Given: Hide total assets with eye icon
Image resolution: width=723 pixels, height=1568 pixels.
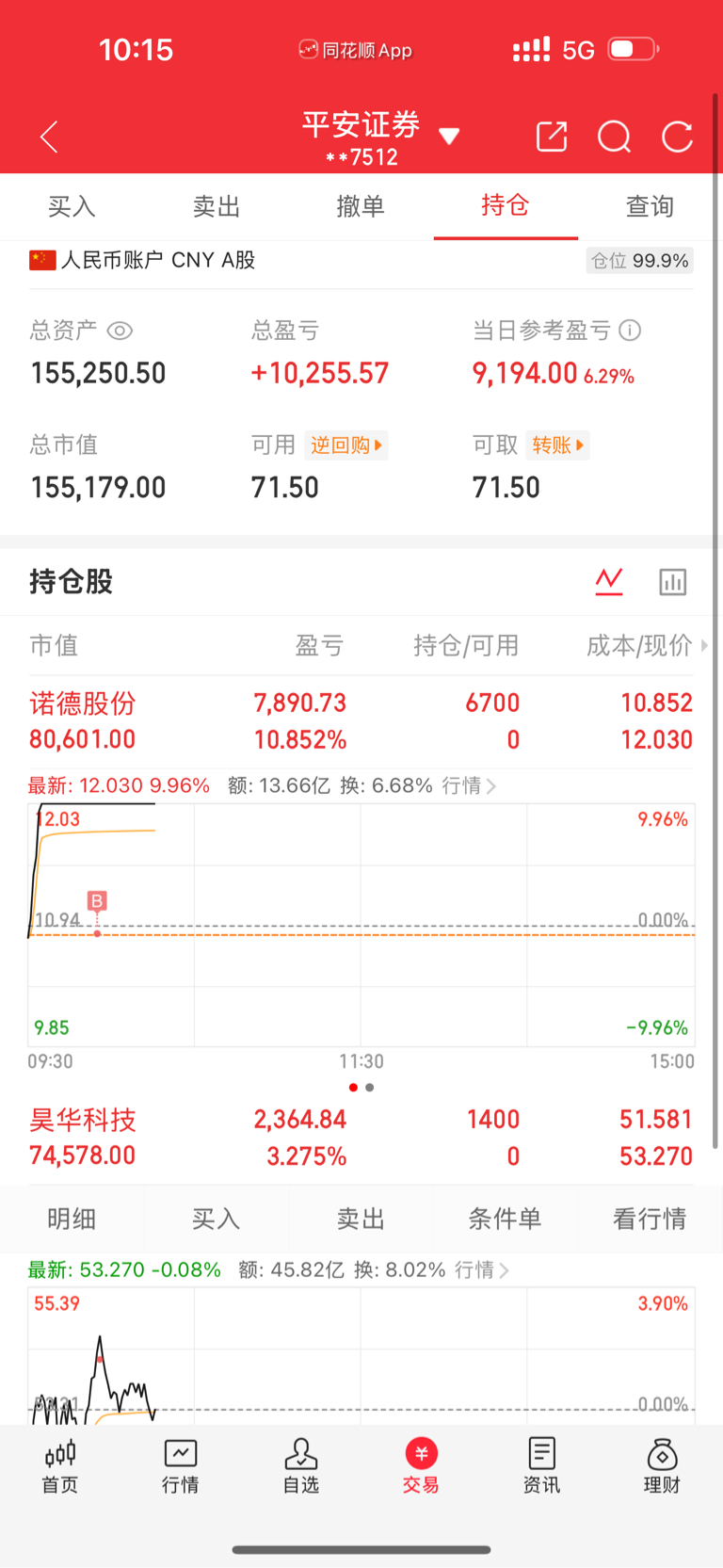Looking at the screenshot, I should pyautogui.click(x=120, y=331).
